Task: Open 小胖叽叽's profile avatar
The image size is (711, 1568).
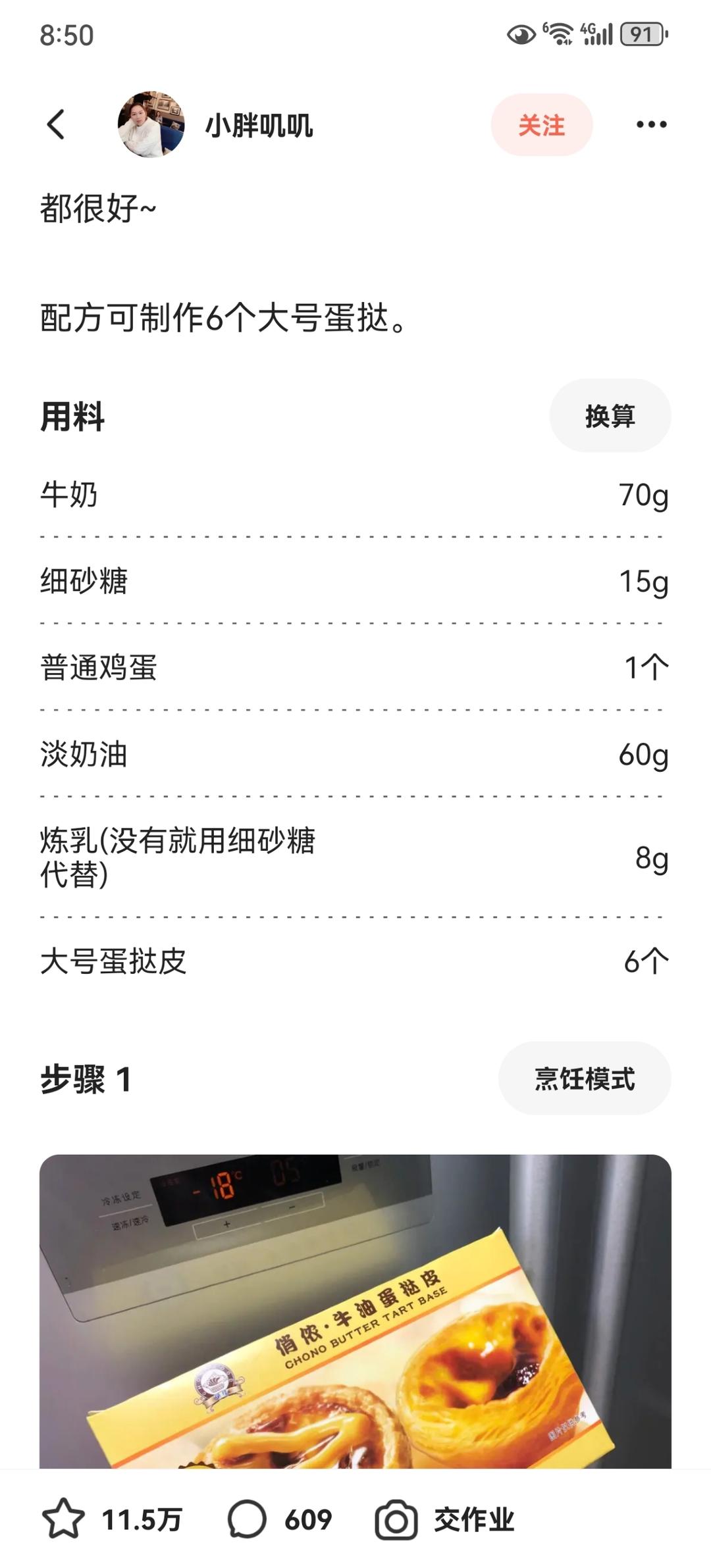Action: point(151,124)
